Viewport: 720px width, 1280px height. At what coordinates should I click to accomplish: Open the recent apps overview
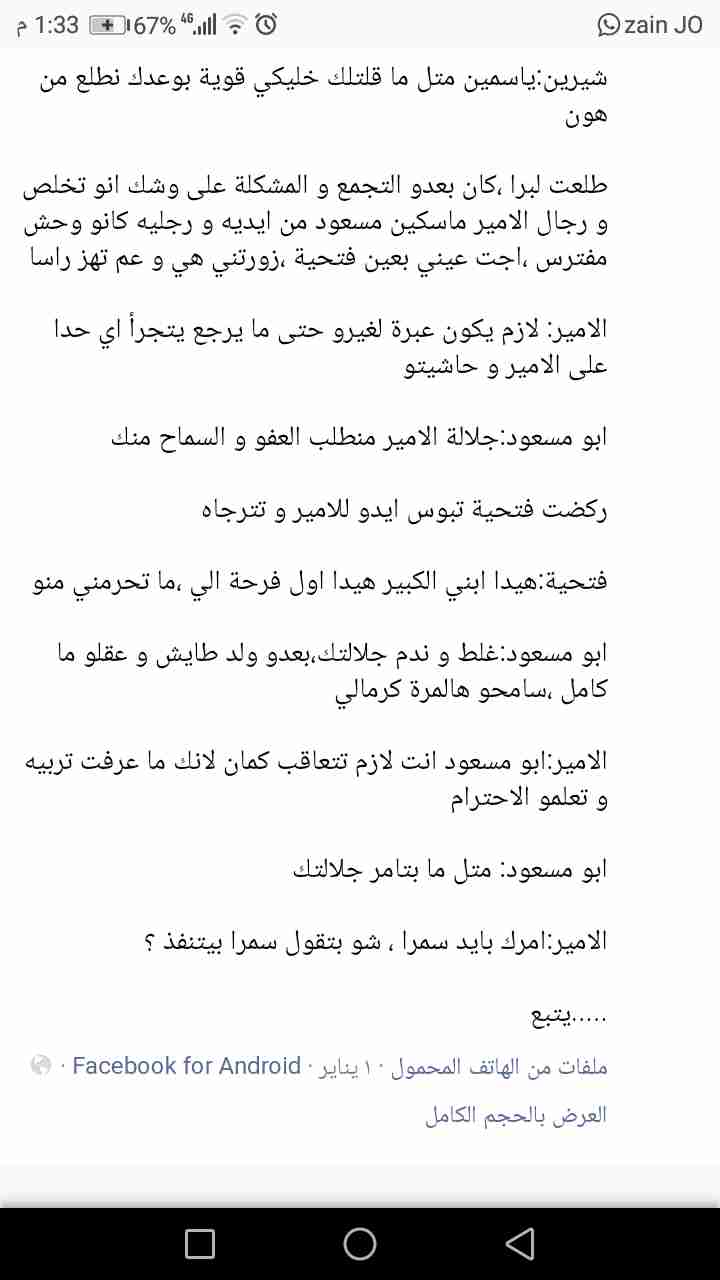point(200,1243)
